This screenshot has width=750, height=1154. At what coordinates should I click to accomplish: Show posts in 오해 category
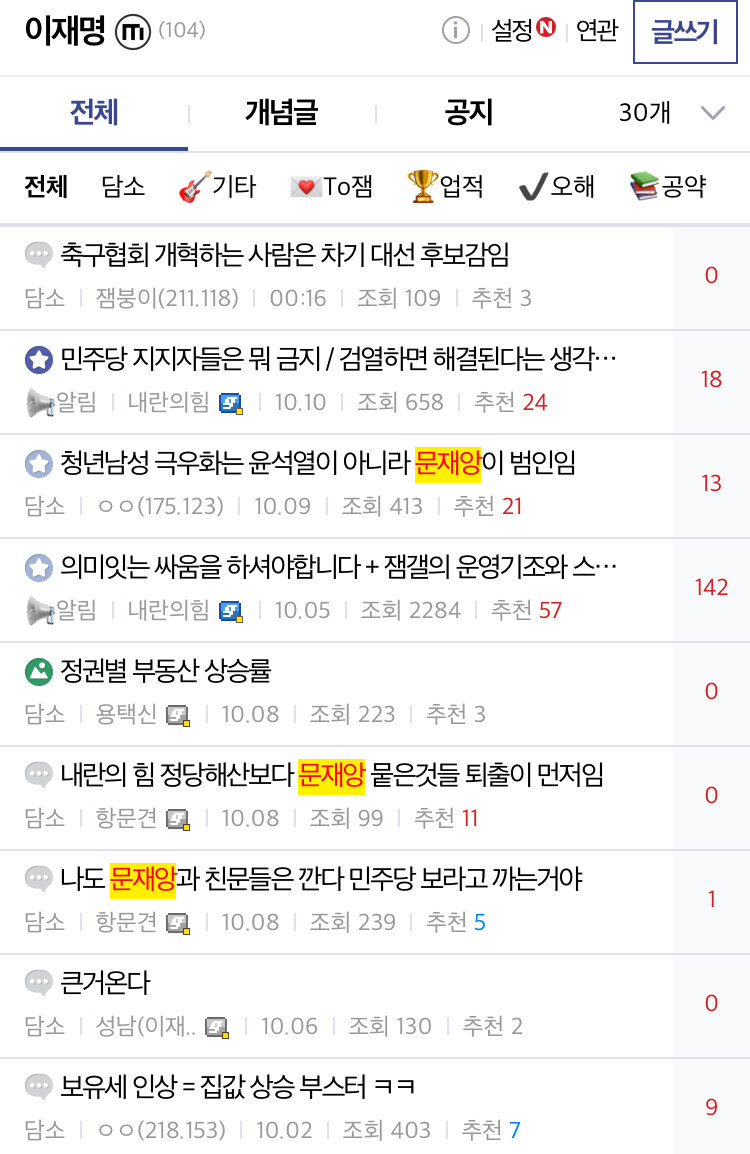click(x=557, y=186)
